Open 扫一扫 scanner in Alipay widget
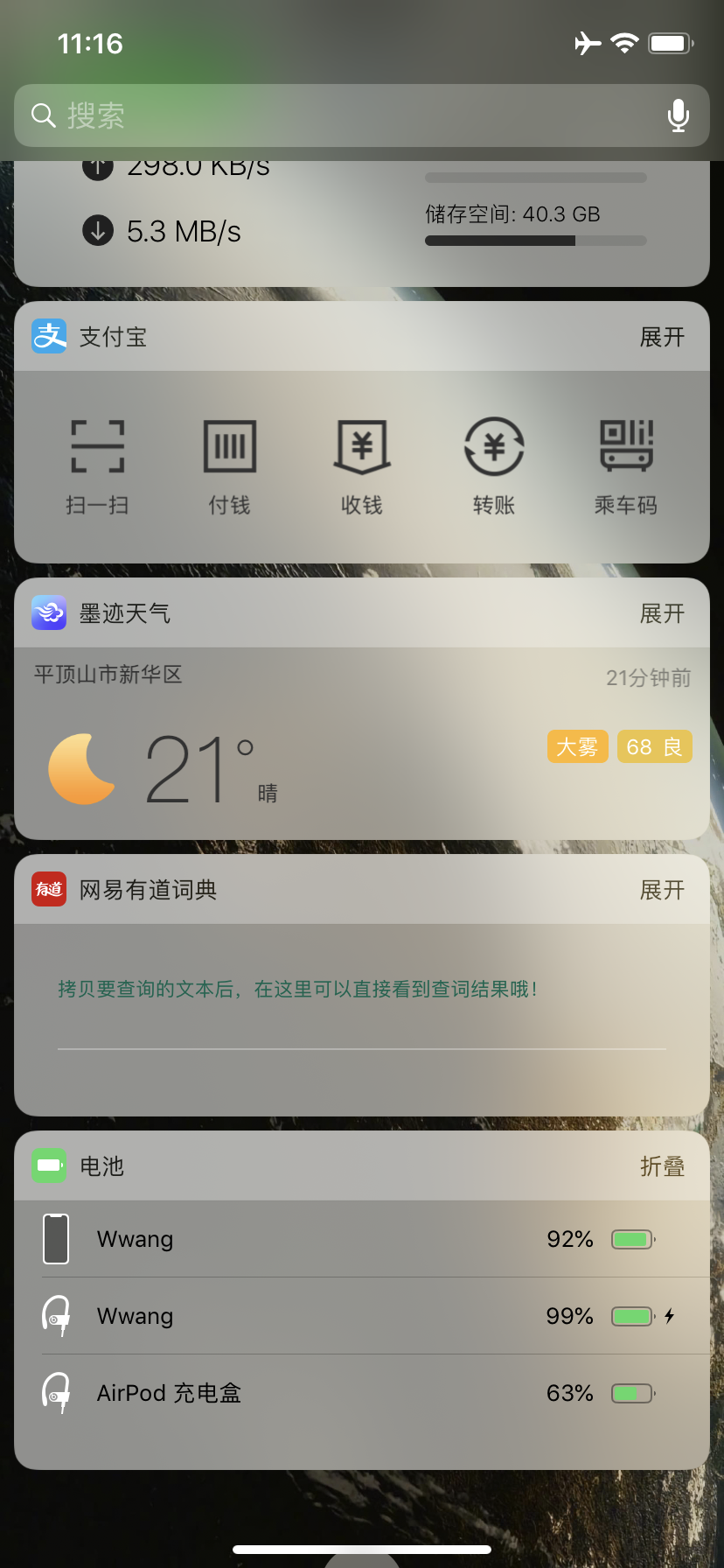The width and height of the screenshot is (724, 1568). pyautogui.click(x=97, y=465)
